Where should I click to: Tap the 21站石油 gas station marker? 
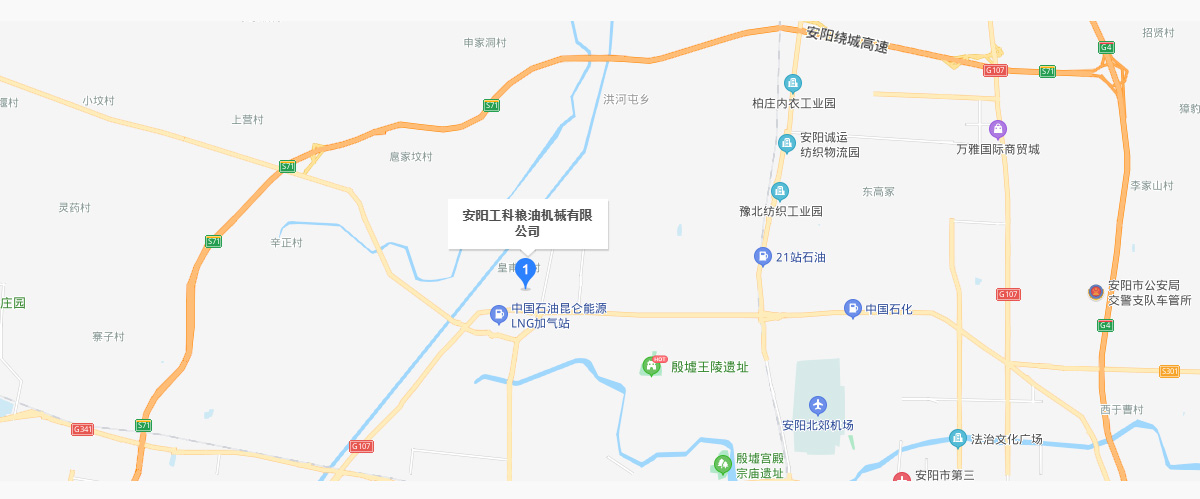coord(762,257)
